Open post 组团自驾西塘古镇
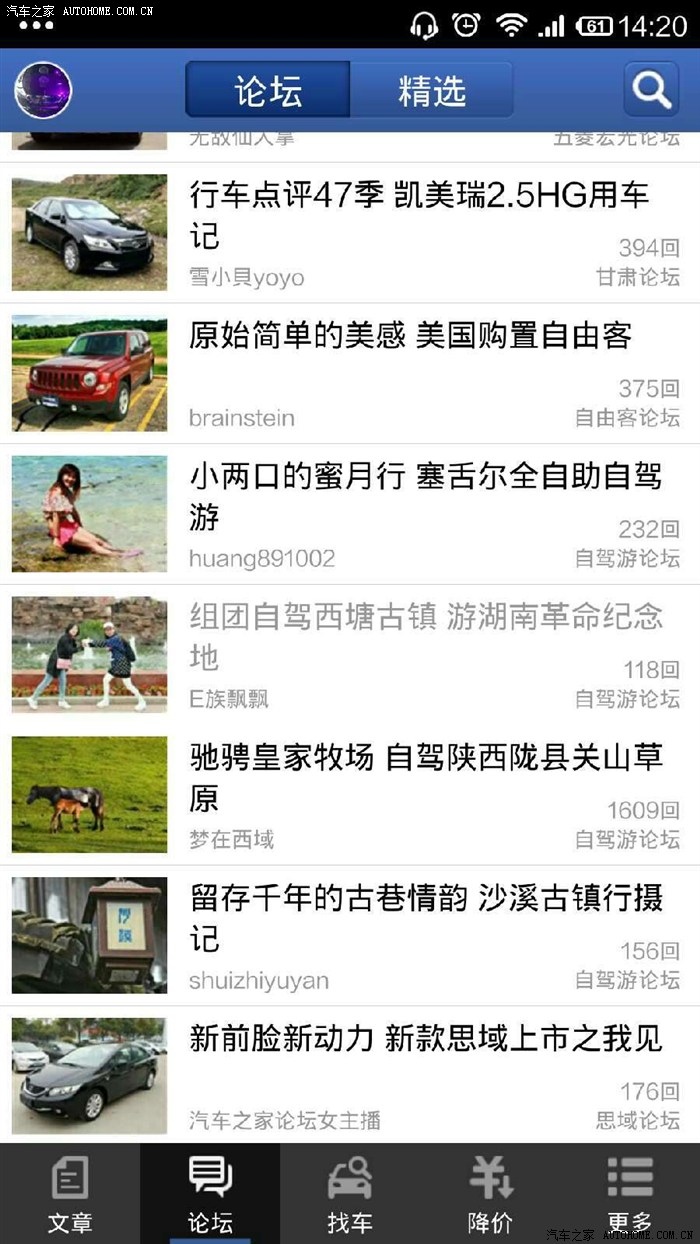700x1244 pixels. pos(425,636)
